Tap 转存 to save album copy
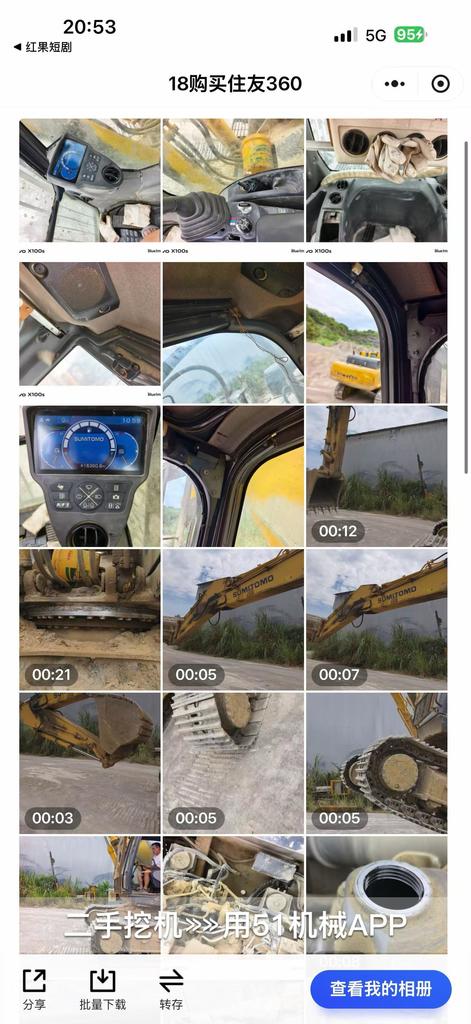The width and height of the screenshot is (471, 1024). [x=171, y=990]
